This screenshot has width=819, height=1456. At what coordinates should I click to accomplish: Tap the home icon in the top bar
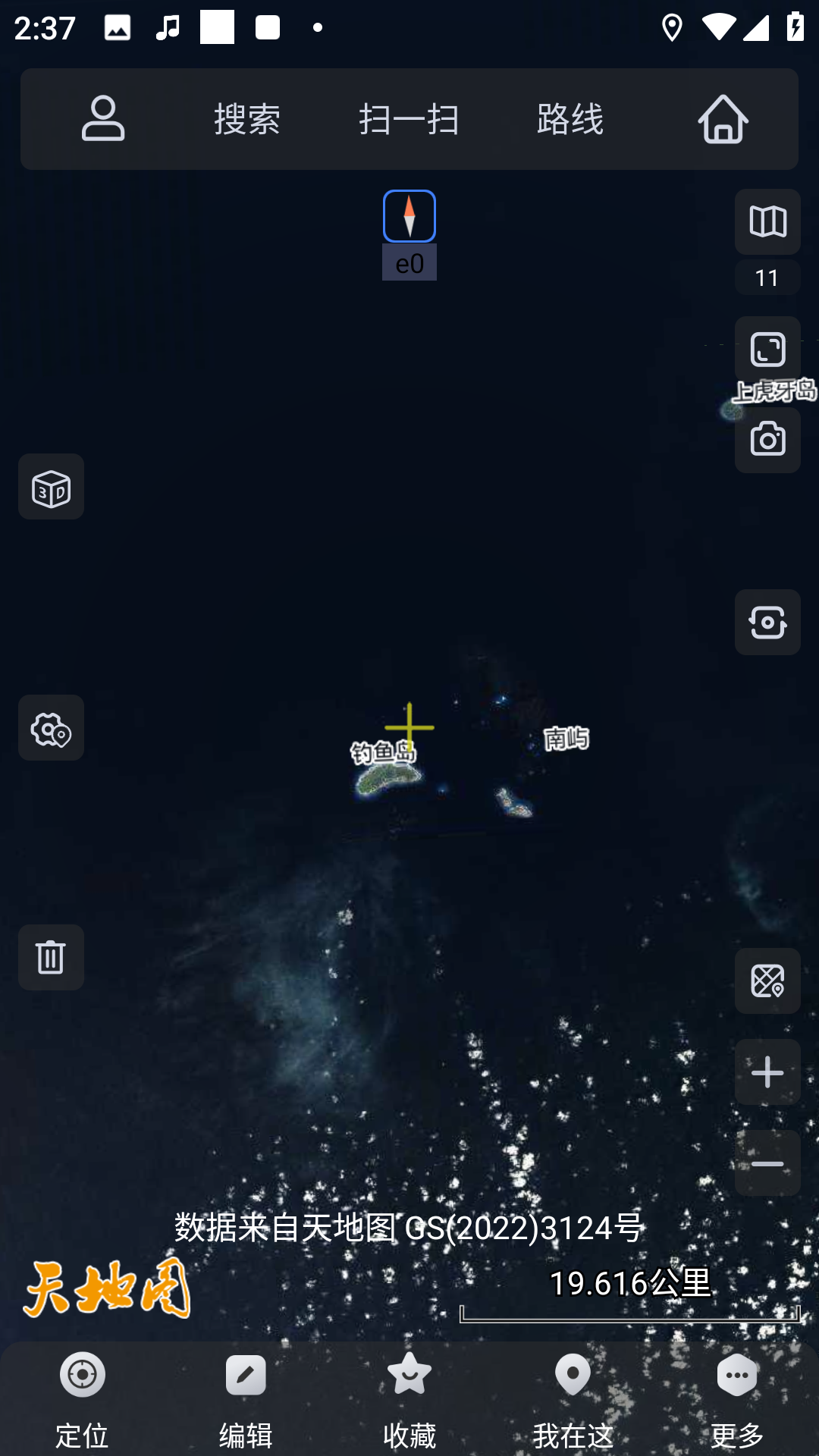click(x=723, y=118)
